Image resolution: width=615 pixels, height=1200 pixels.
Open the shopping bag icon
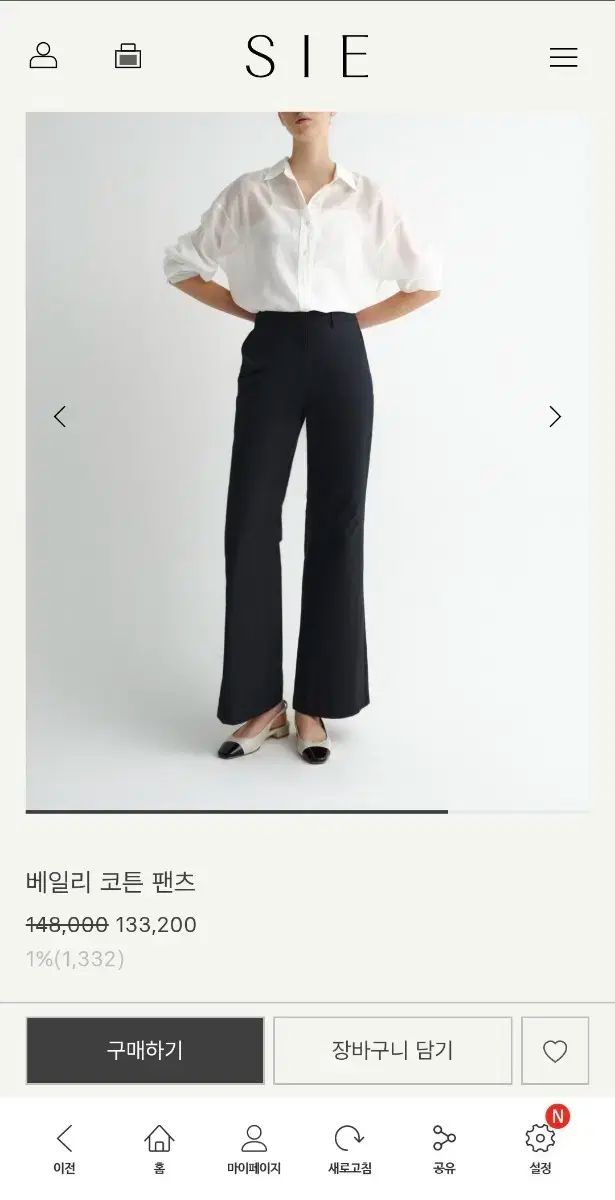128,56
